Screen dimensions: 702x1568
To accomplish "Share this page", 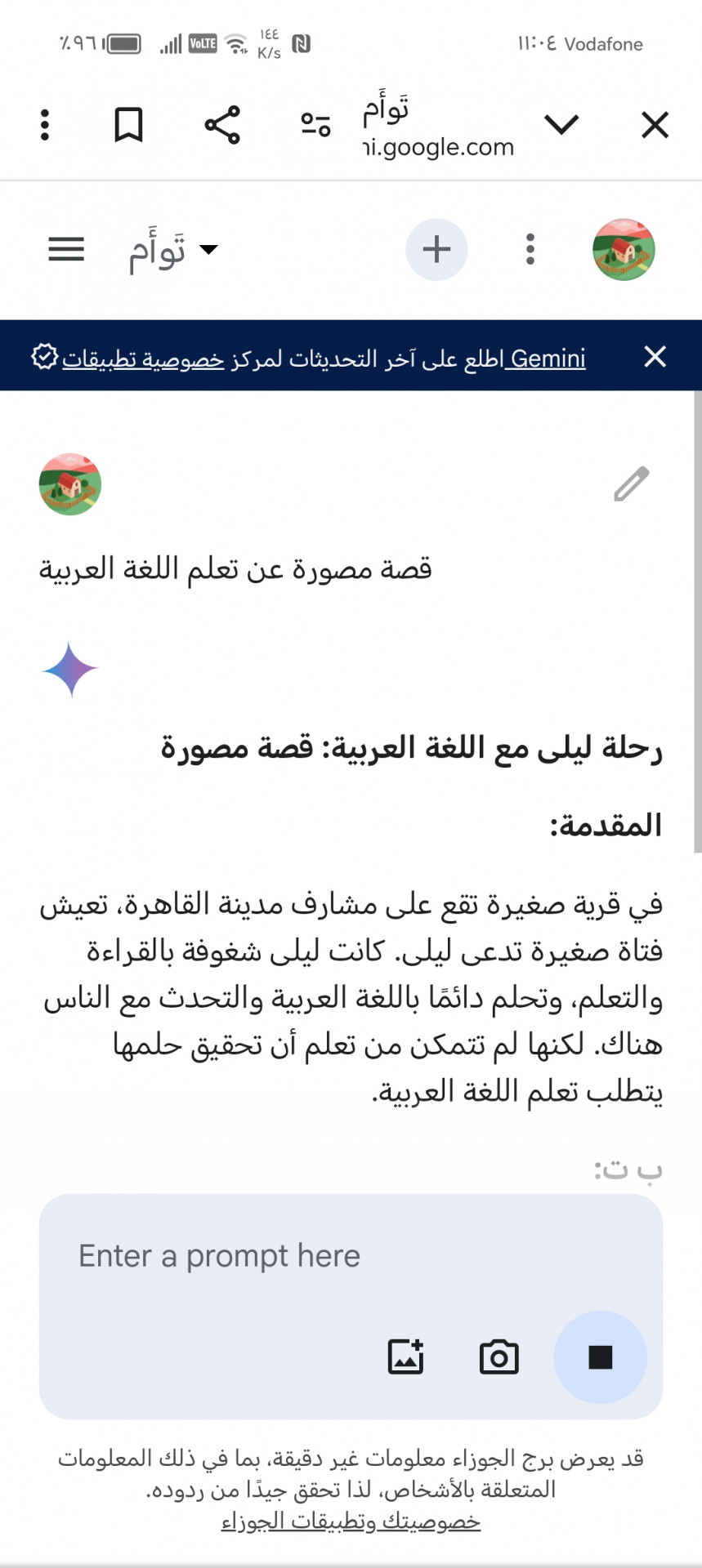I will (x=222, y=125).
